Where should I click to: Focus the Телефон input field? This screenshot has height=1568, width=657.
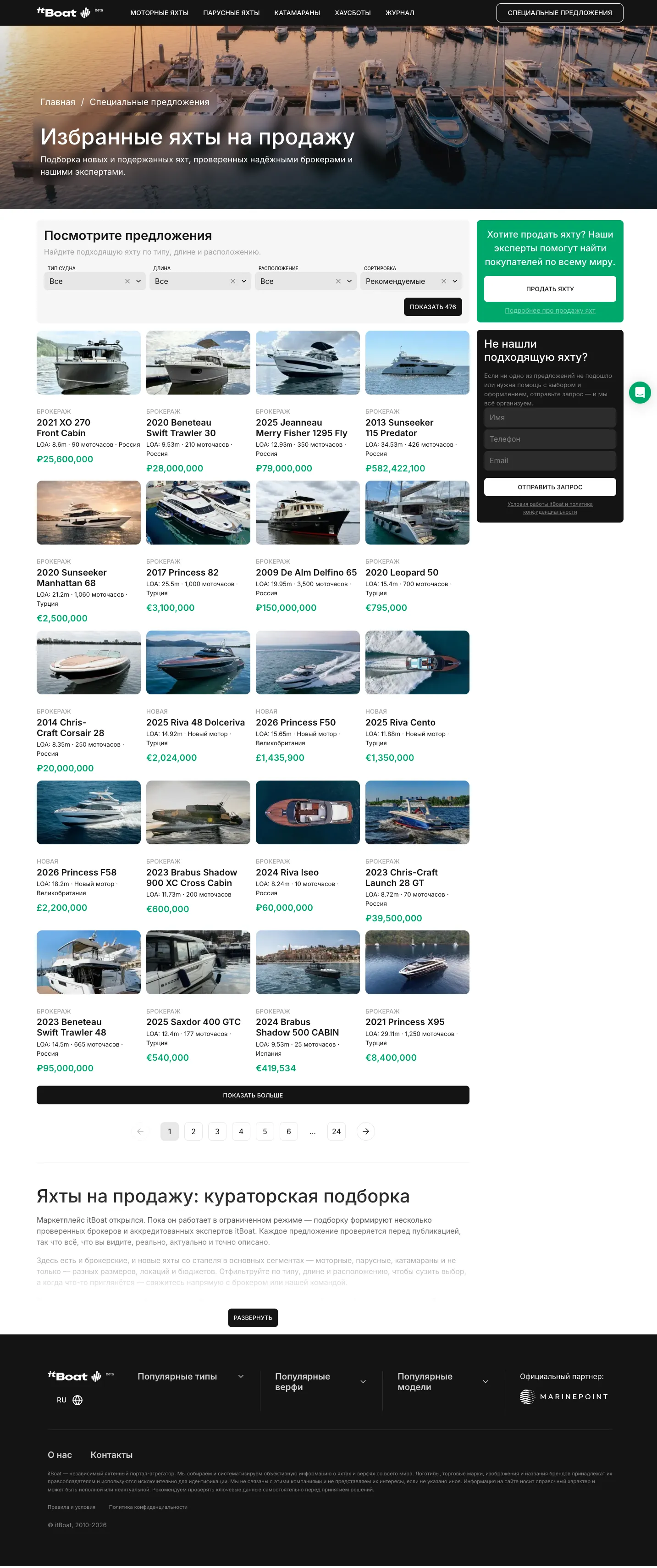(x=550, y=439)
